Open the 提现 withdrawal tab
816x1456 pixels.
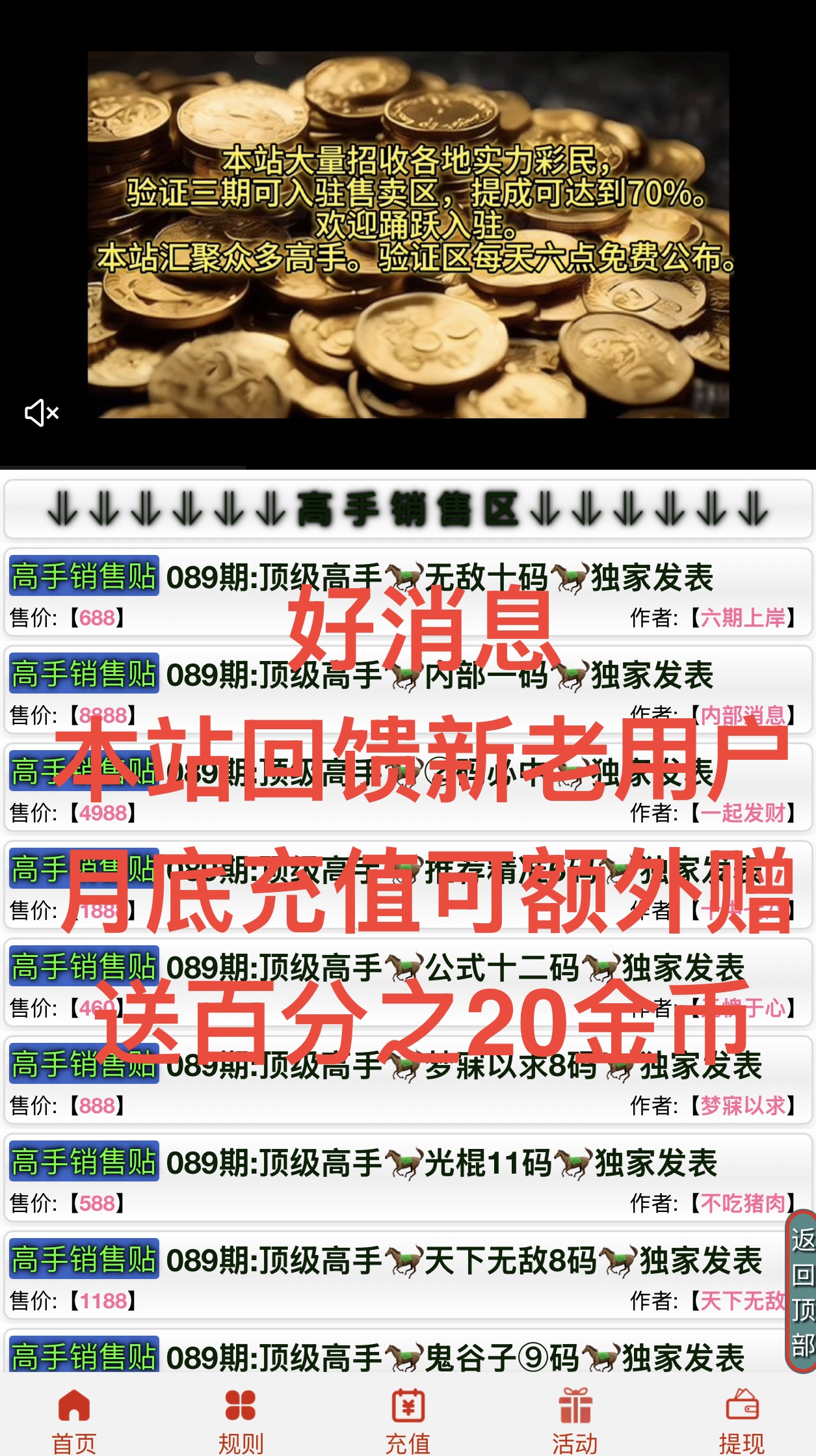pos(741,1421)
